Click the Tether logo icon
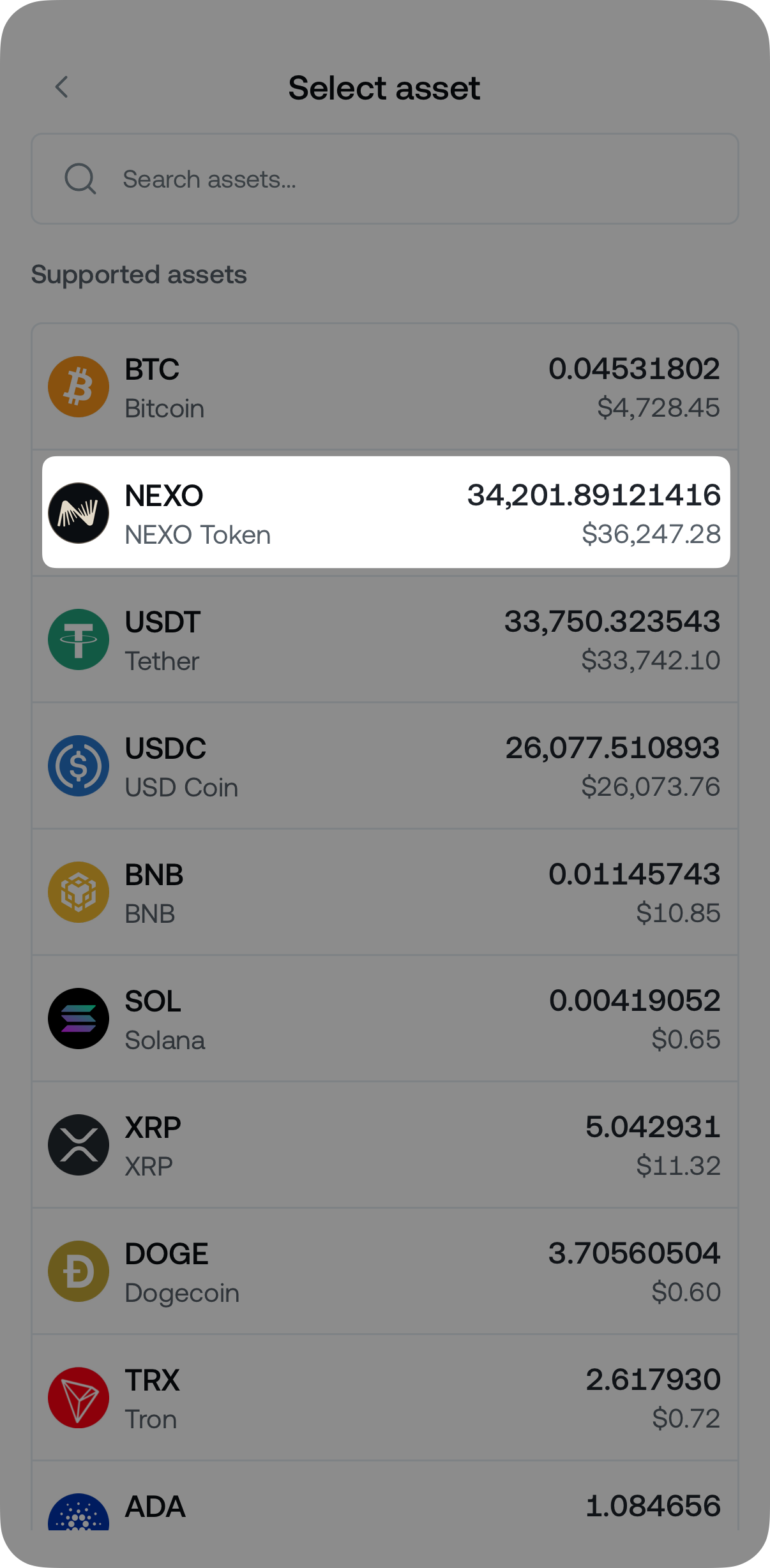This screenshot has height=1568, width=770. [79, 639]
